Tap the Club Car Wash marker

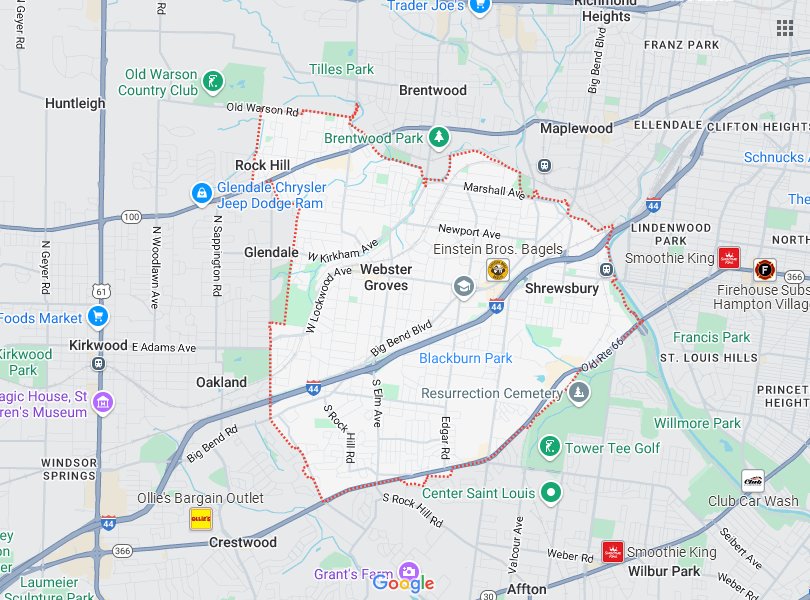tap(752, 481)
